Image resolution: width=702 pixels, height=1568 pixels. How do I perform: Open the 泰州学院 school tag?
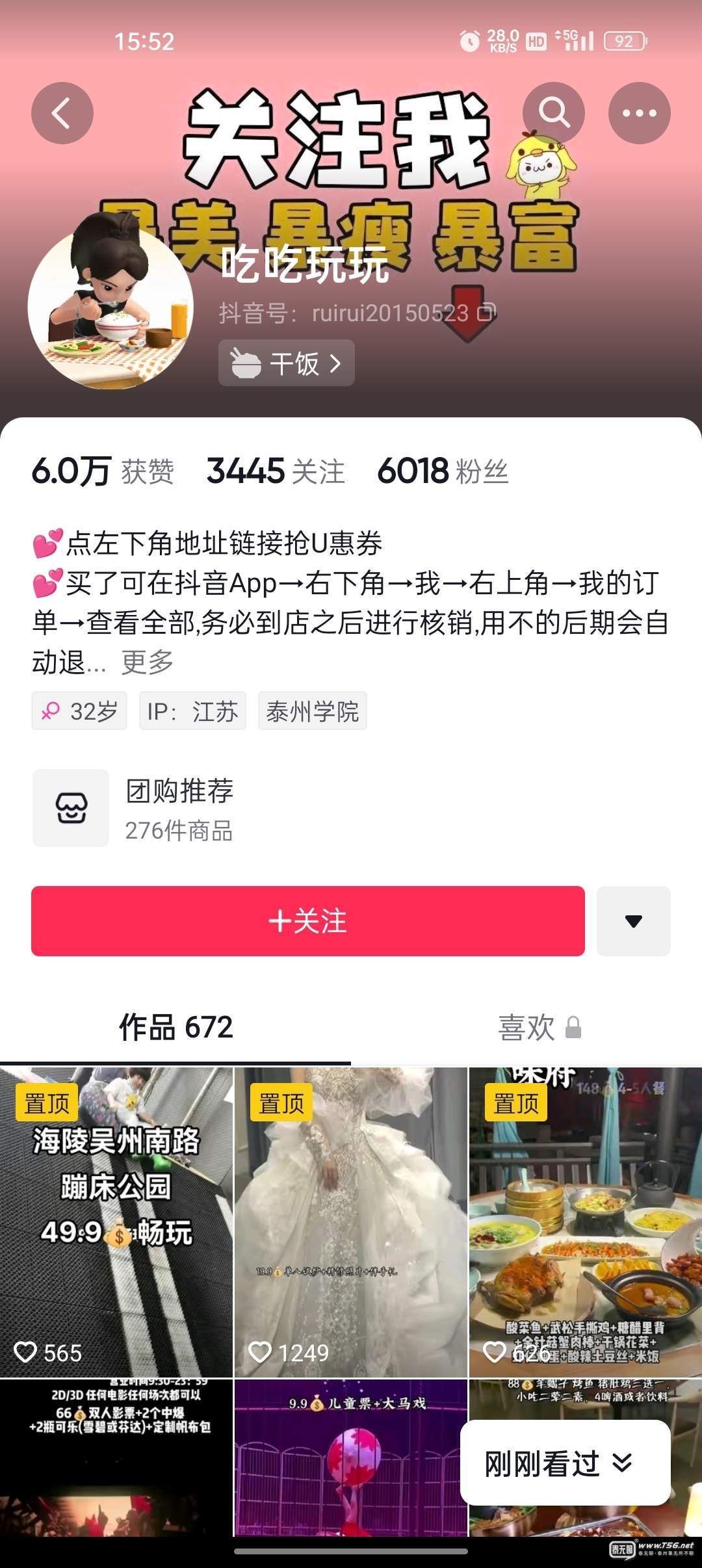tap(313, 711)
